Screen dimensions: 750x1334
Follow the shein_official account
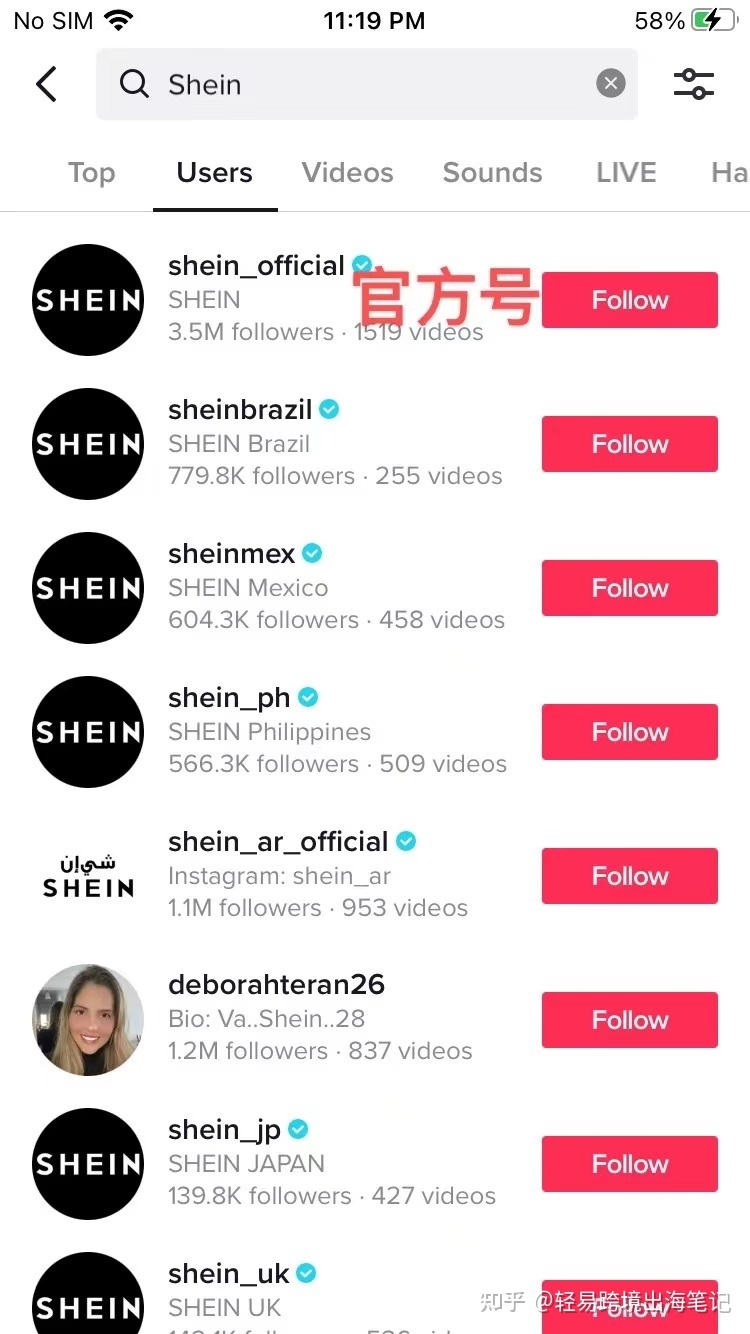tap(629, 300)
